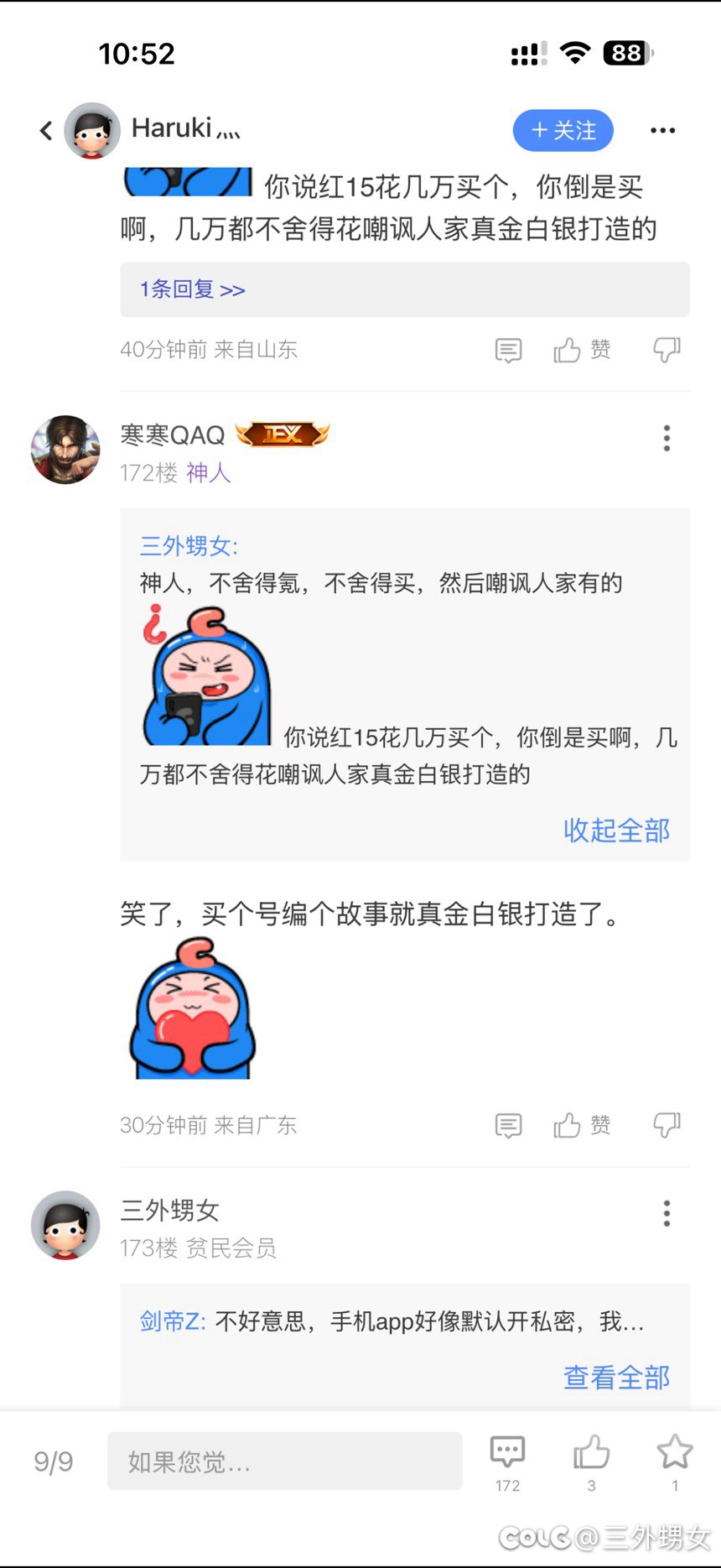The width and height of the screenshot is (721, 1568).
Task: Tap the 如果您觉… reply input box
Action: [x=284, y=1461]
